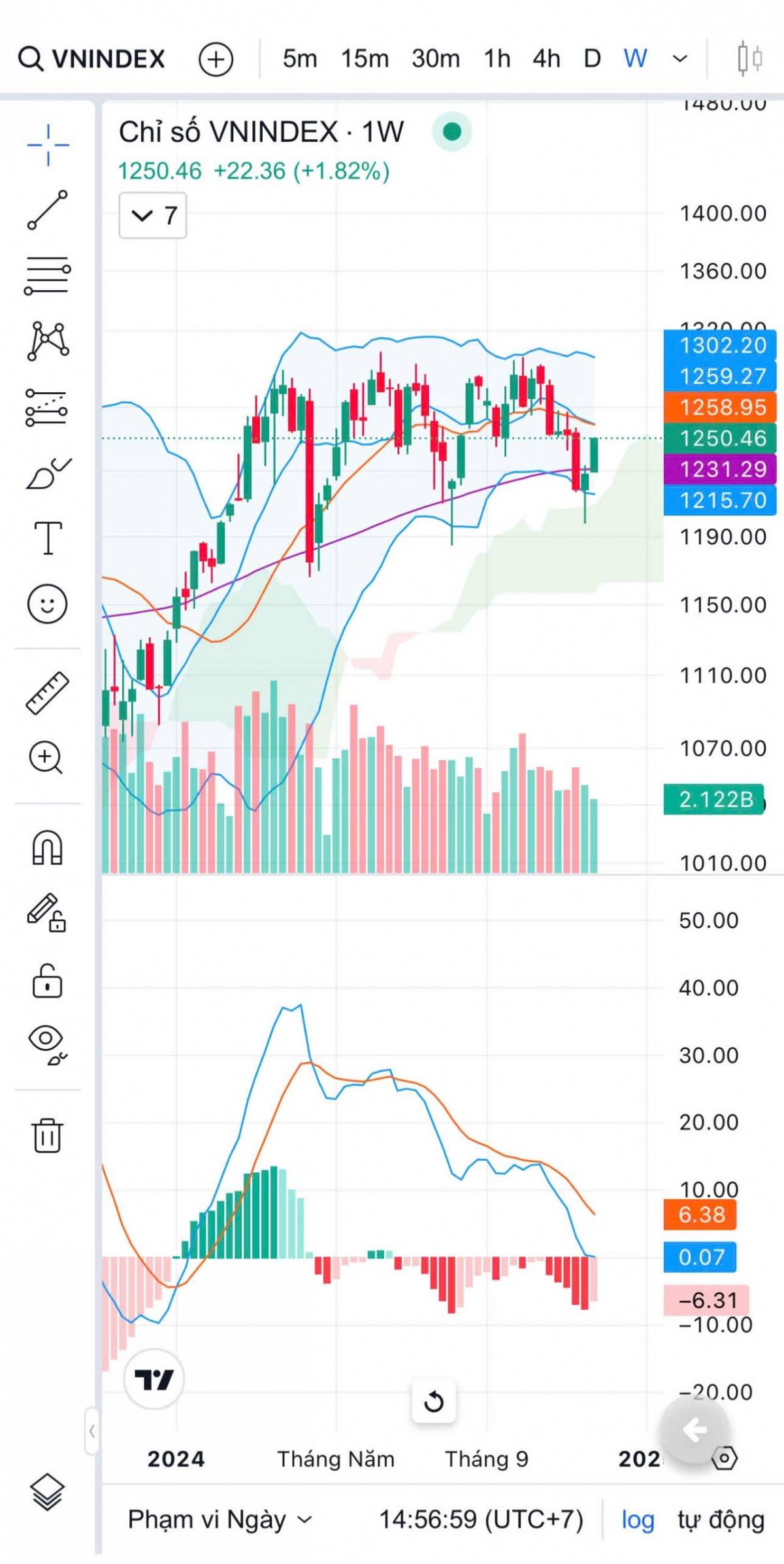The width and height of the screenshot is (784, 1564).
Task: Select the 15m interval
Action: pyautogui.click(x=365, y=59)
